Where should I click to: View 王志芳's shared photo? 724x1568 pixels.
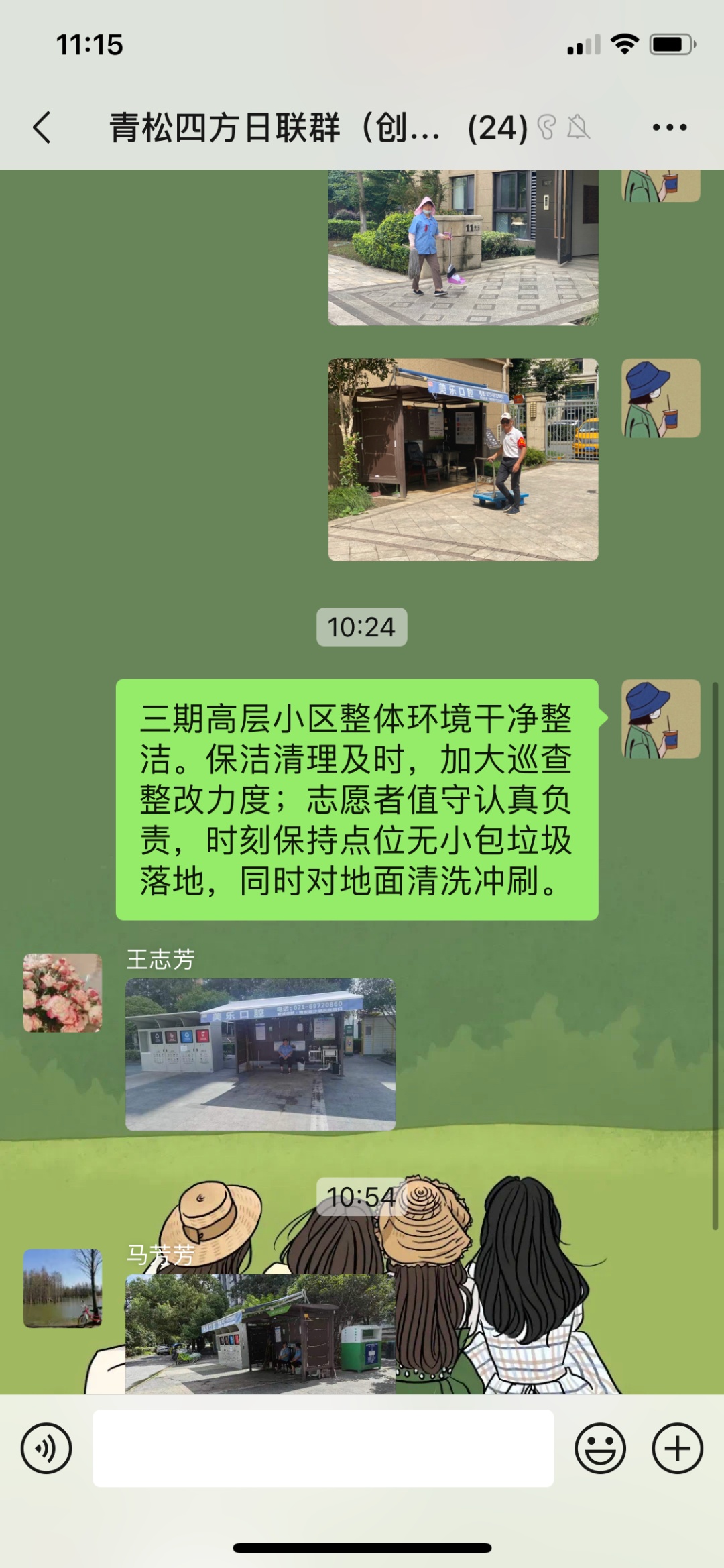(x=260, y=1054)
